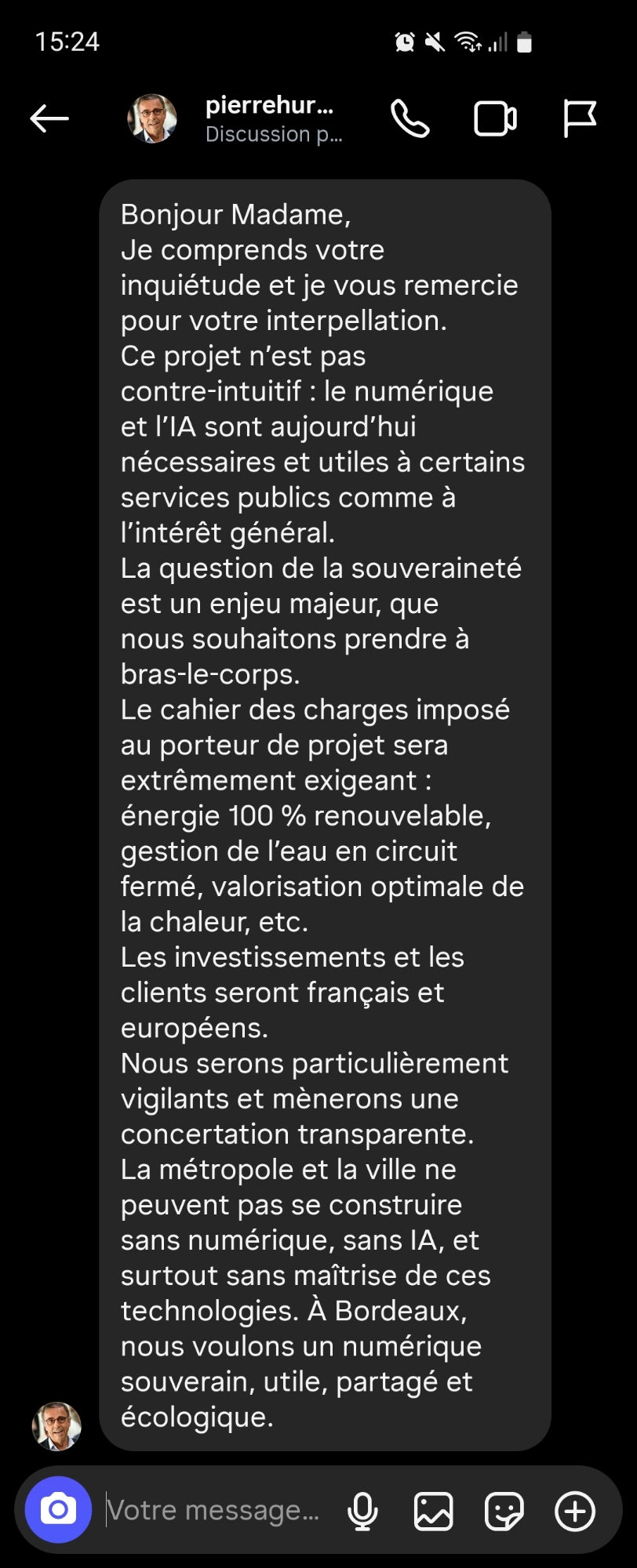The height and width of the screenshot is (1568, 637).
Task: Attach a photo from the gallery
Action: (x=433, y=1511)
